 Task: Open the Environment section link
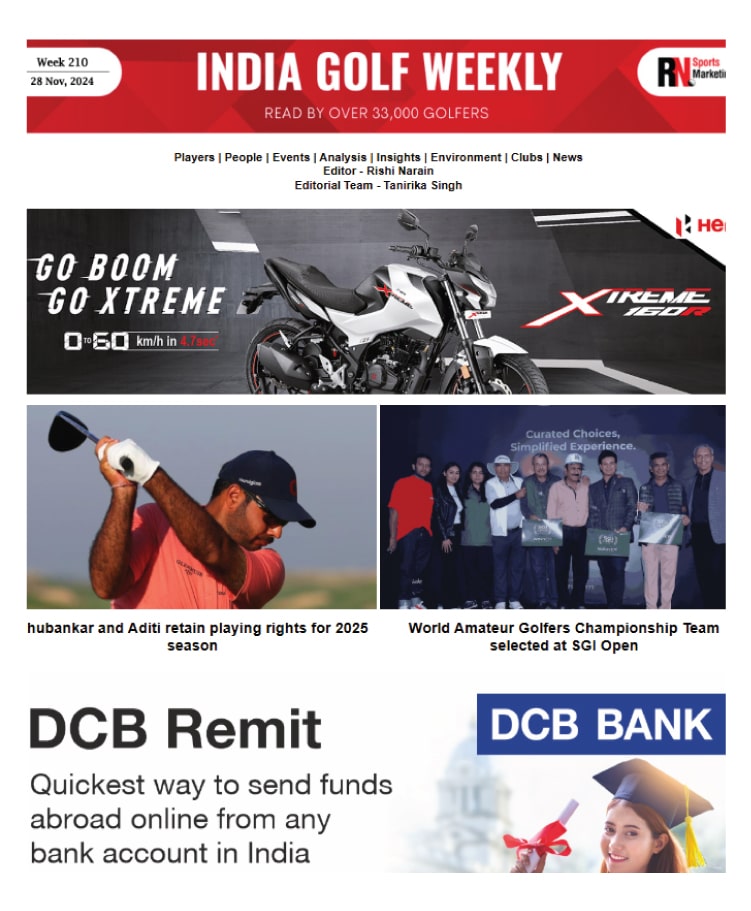466,158
